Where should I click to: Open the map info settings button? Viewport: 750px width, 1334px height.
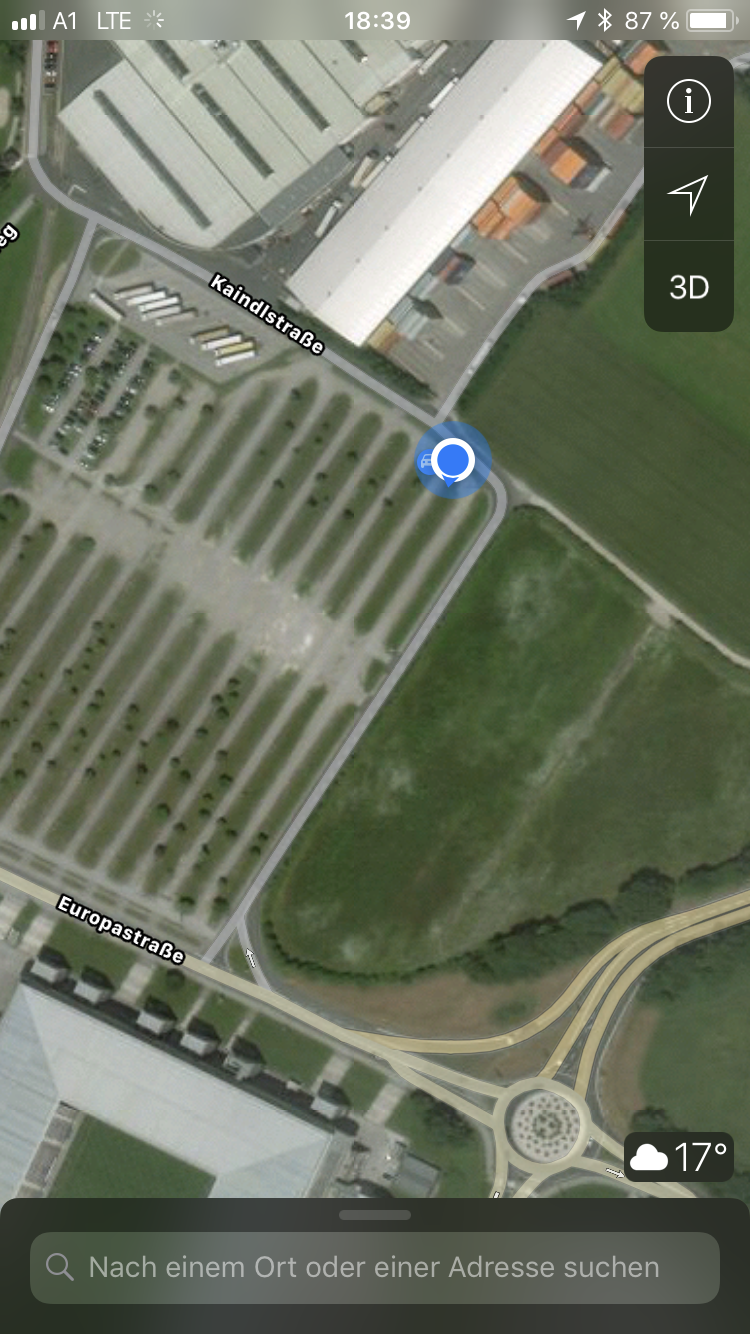pyautogui.click(x=688, y=101)
